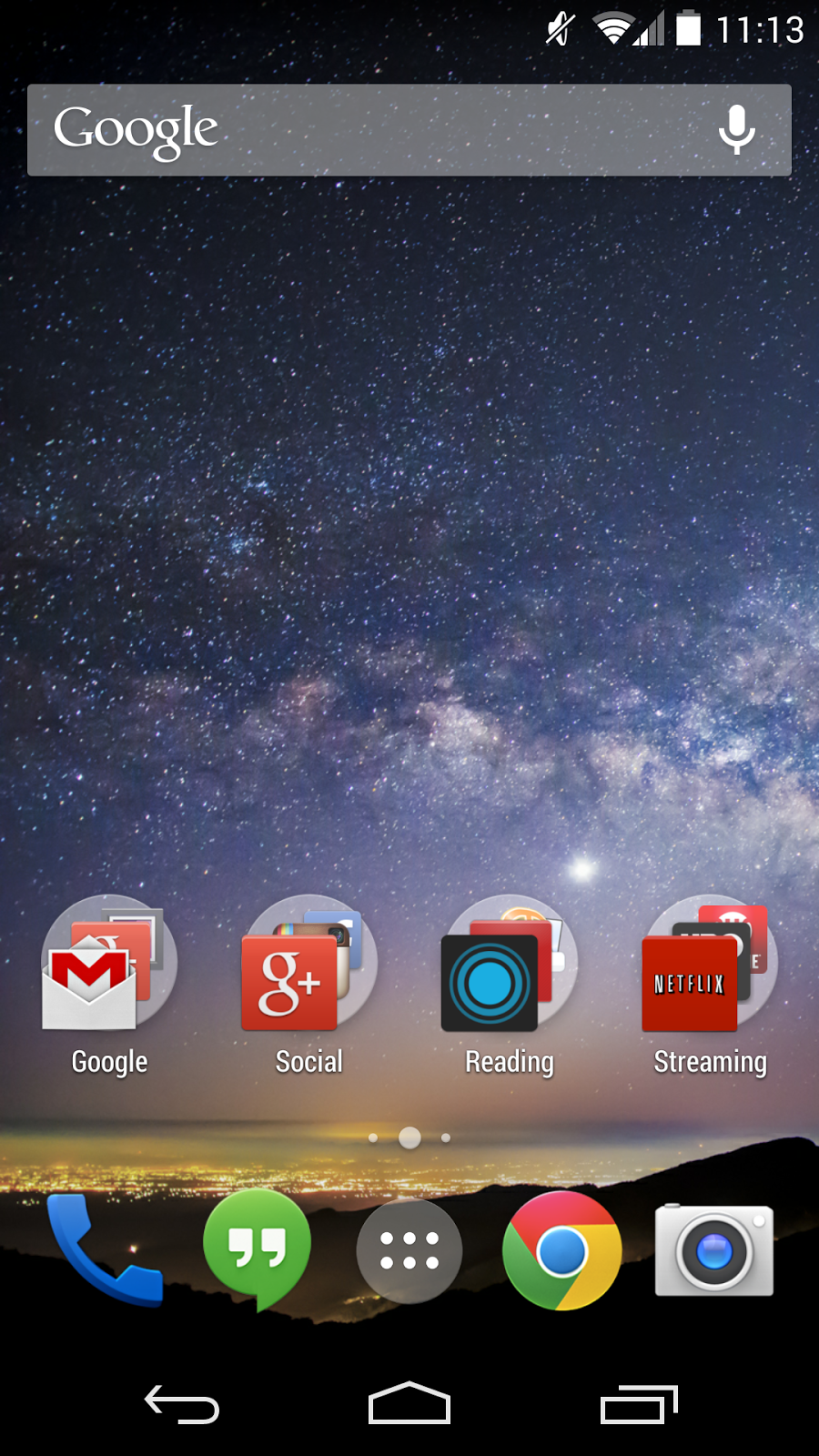Image resolution: width=819 pixels, height=1456 pixels.
Task: Start voice search with the microphone
Action: tap(736, 130)
